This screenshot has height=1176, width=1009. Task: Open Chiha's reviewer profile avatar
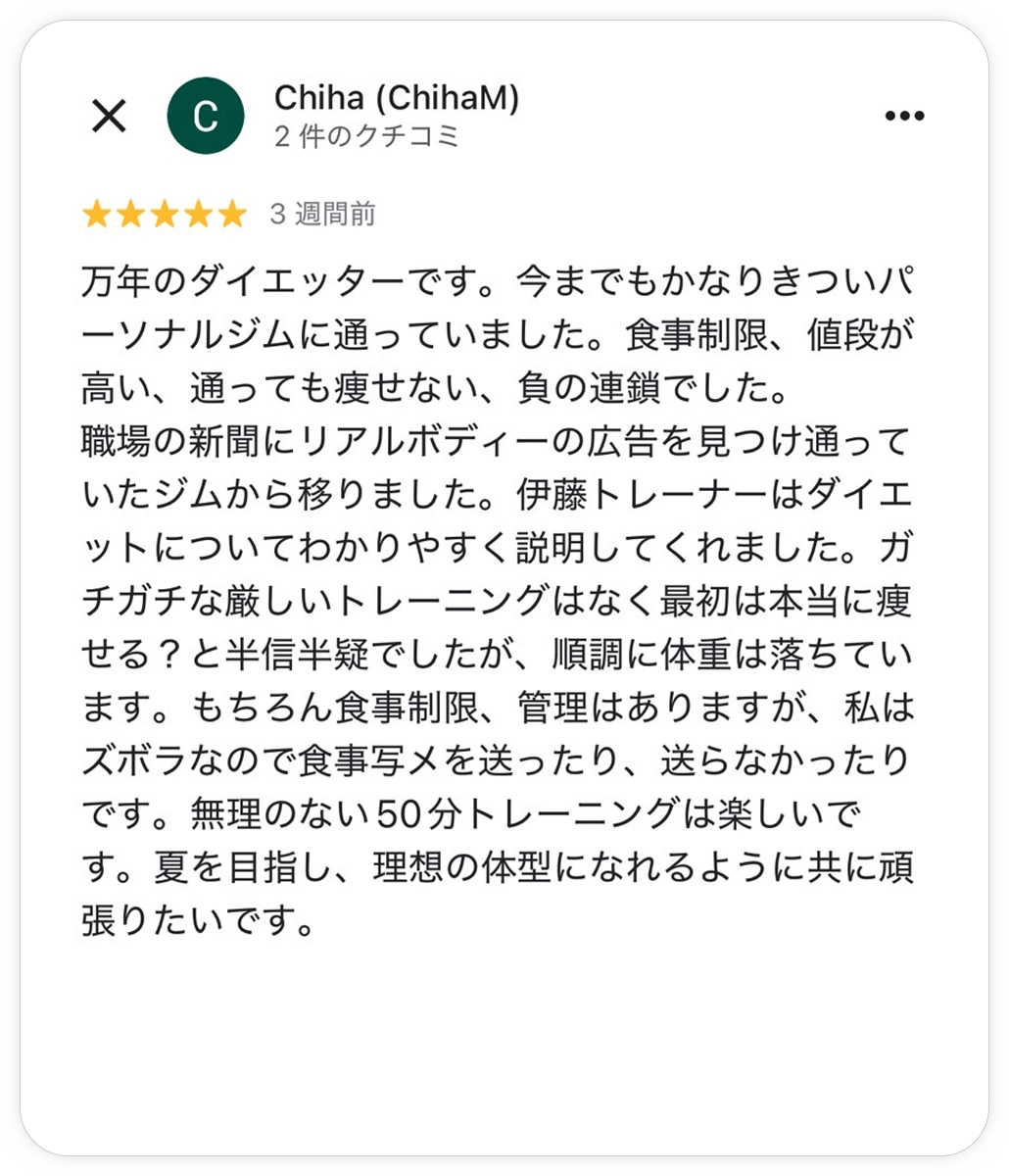click(206, 117)
